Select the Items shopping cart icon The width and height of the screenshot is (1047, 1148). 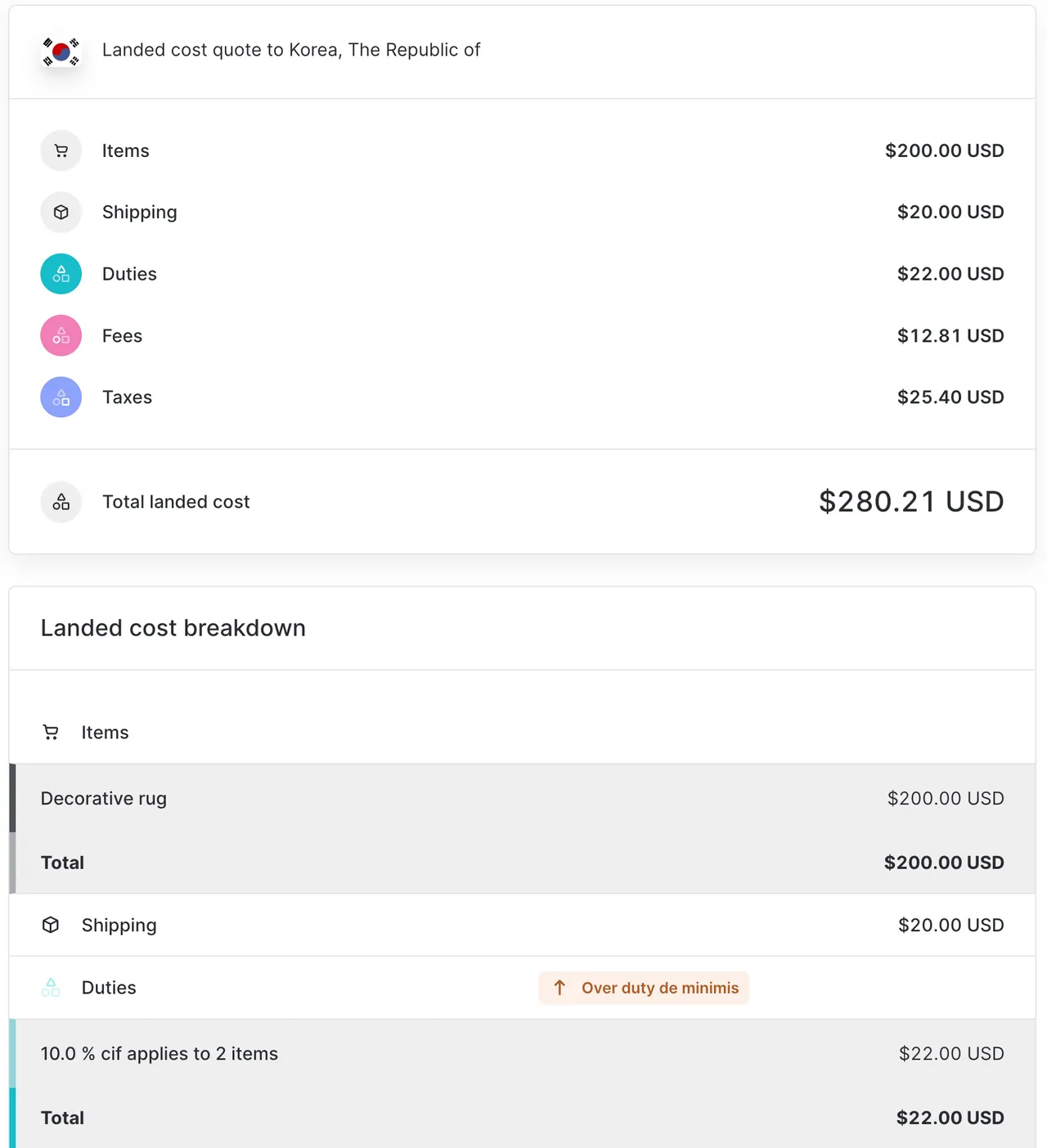pos(61,150)
